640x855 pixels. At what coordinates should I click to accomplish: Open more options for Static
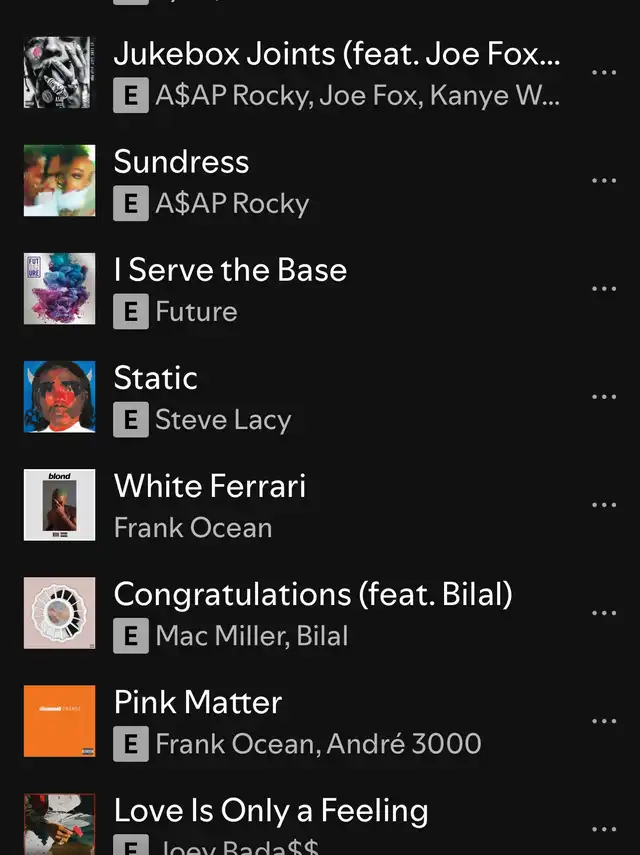(x=604, y=397)
